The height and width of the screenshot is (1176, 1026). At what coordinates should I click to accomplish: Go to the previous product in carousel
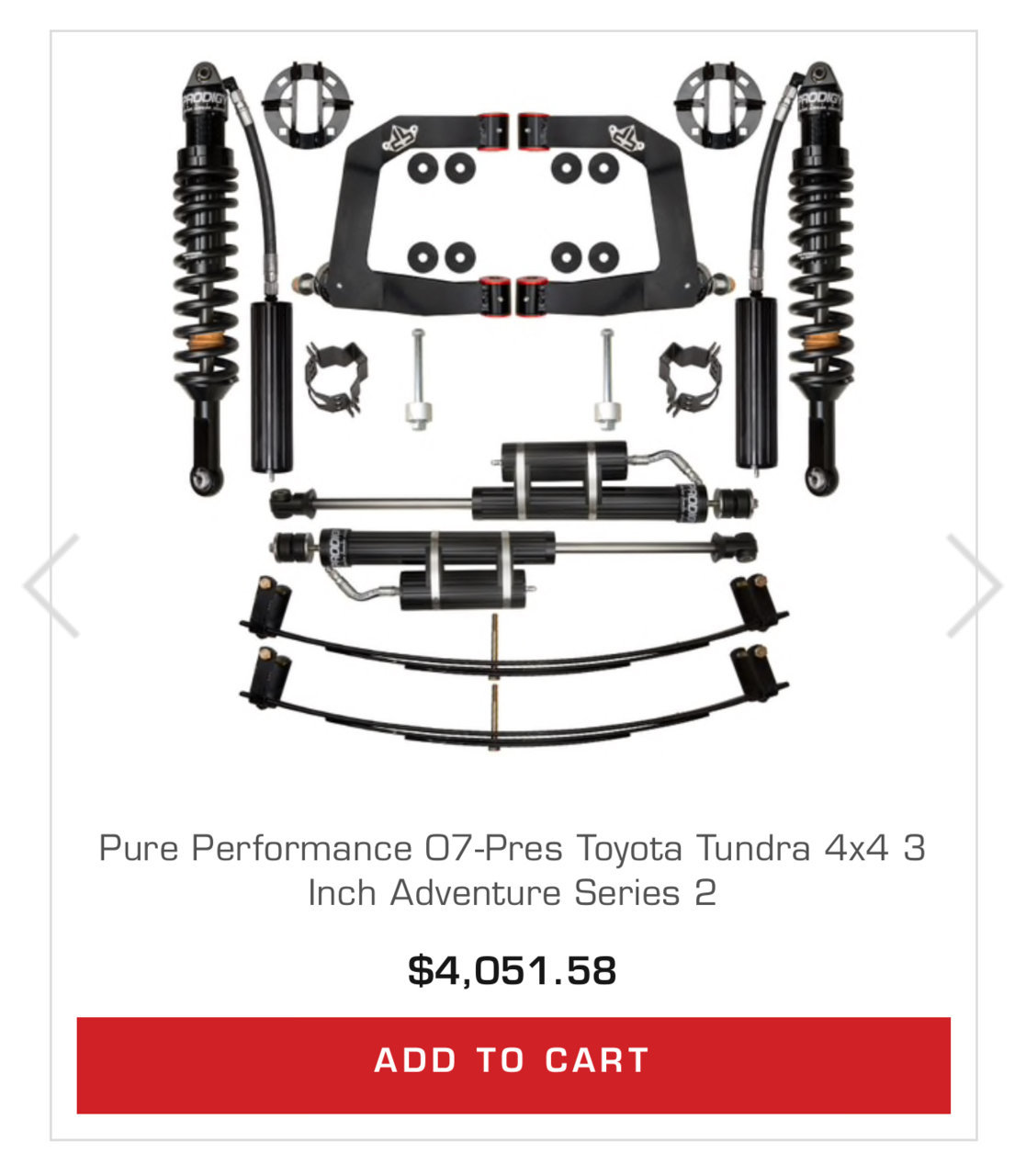pyautogui.click(x=51, y=586)
